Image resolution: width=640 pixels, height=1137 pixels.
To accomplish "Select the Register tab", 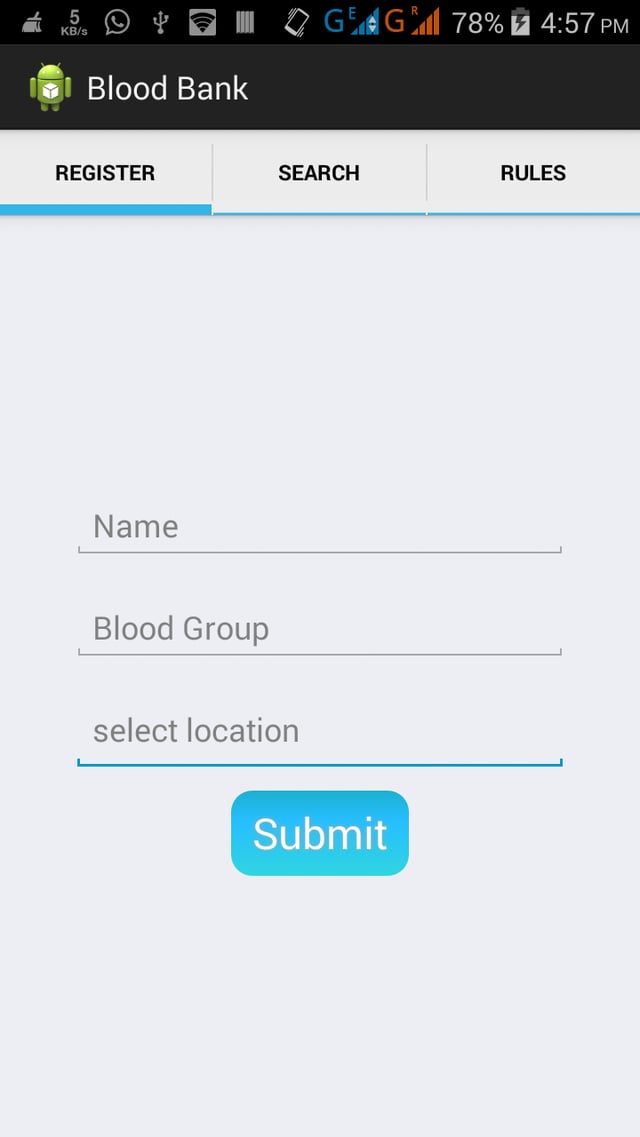I will [105, 173].
